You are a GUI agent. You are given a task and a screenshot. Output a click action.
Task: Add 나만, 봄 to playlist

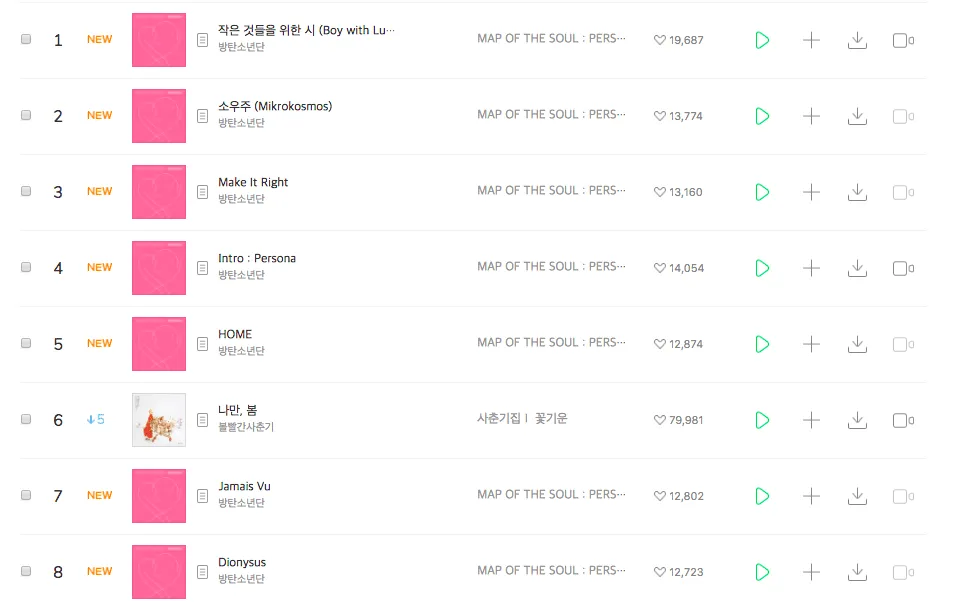pyautogui.click(x=811, y=420)
